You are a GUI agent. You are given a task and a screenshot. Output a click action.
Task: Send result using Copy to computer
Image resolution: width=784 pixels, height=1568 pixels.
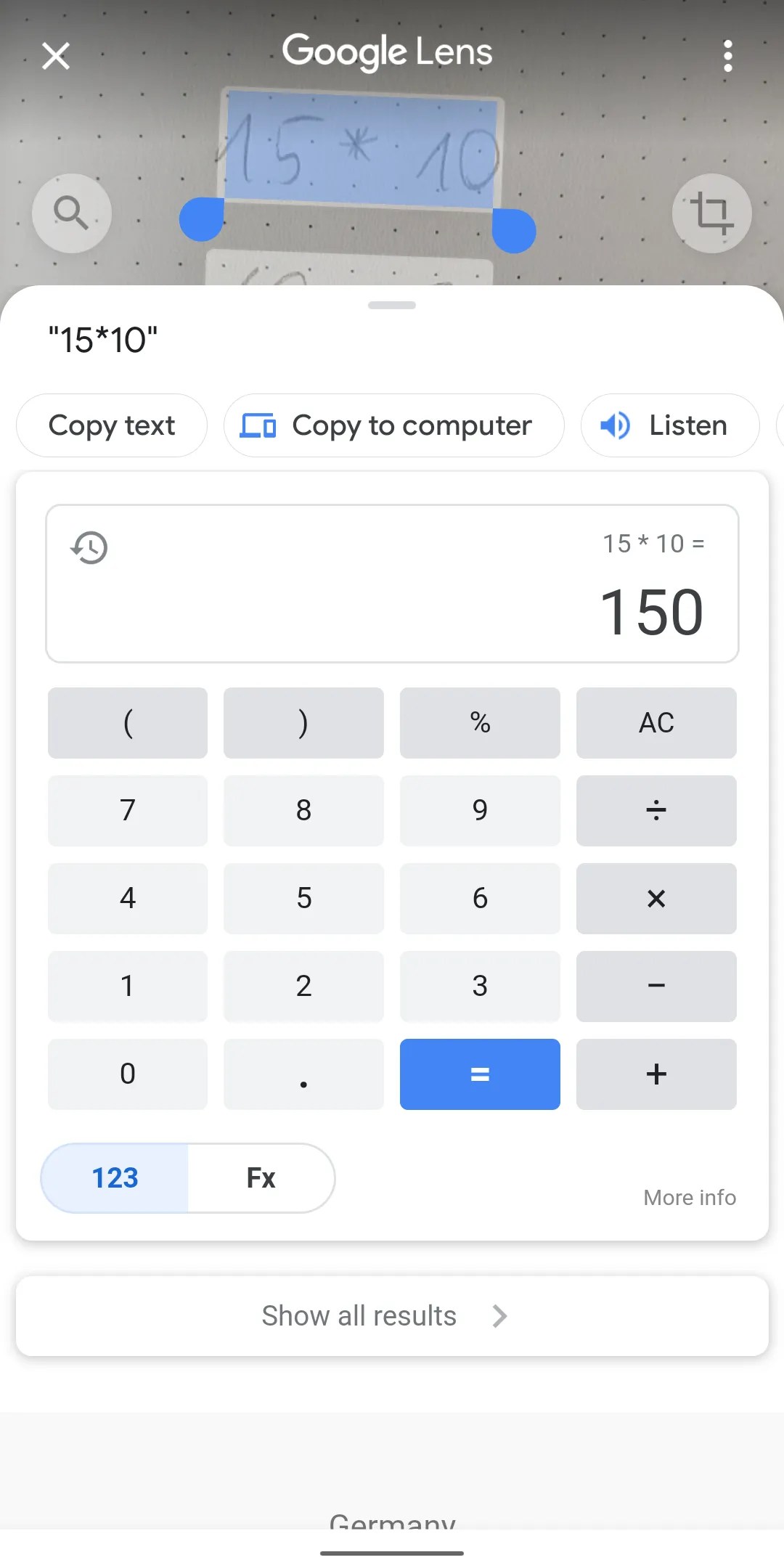point(393,425)
